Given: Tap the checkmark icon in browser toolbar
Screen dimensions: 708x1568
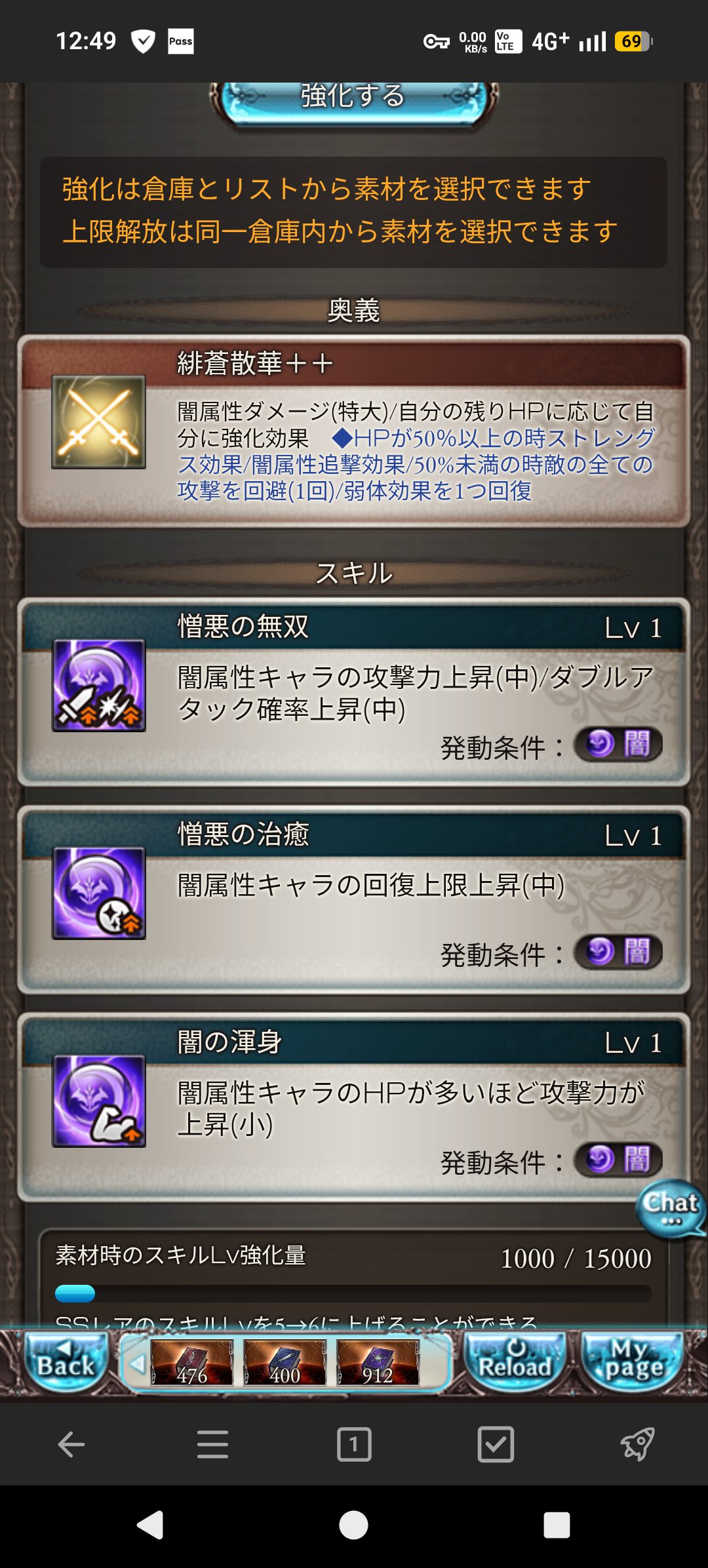Looking at the screenshot, I should pos(496,1444).
